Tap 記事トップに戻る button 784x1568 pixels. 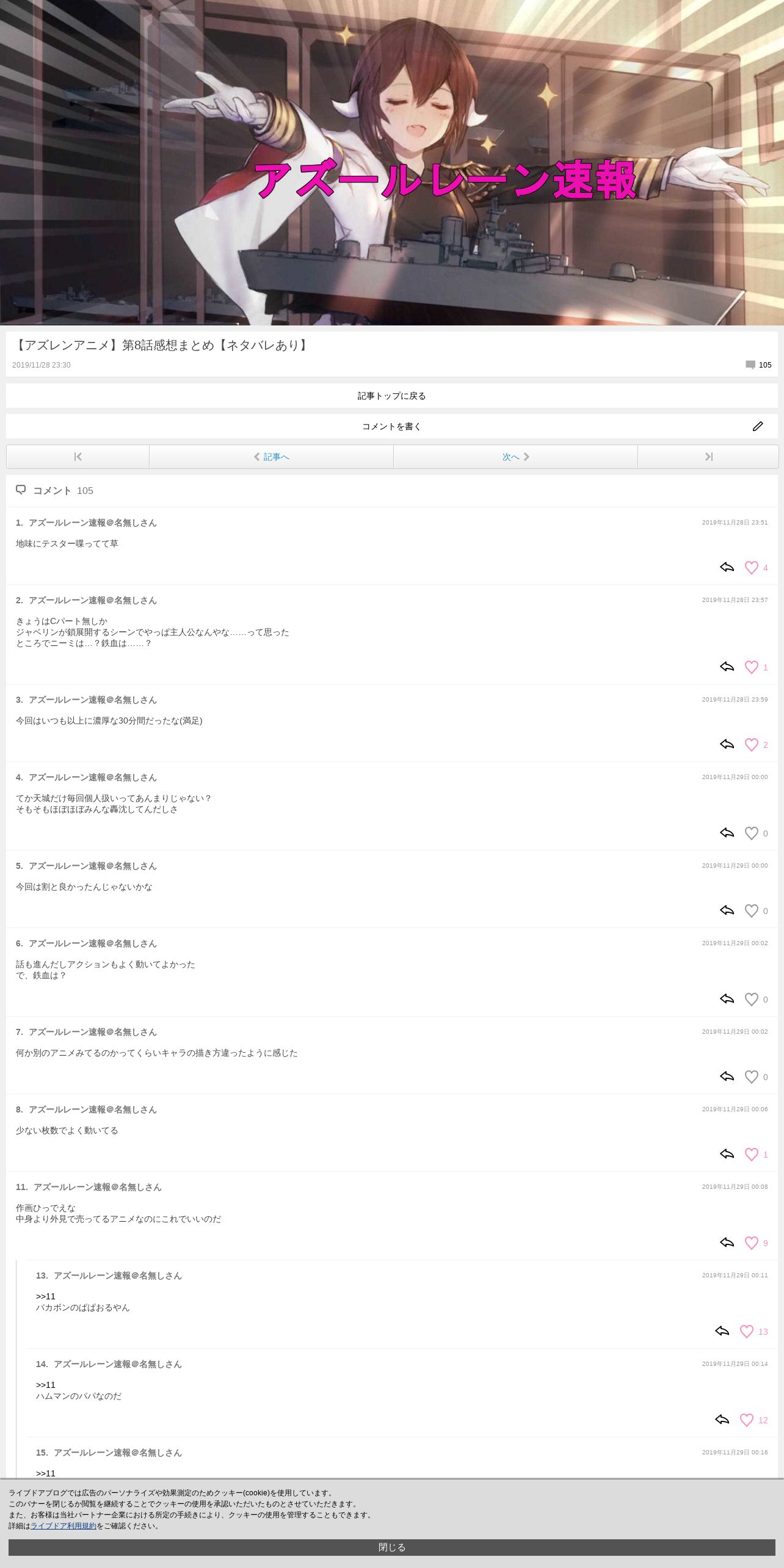(x=392, y=396)
